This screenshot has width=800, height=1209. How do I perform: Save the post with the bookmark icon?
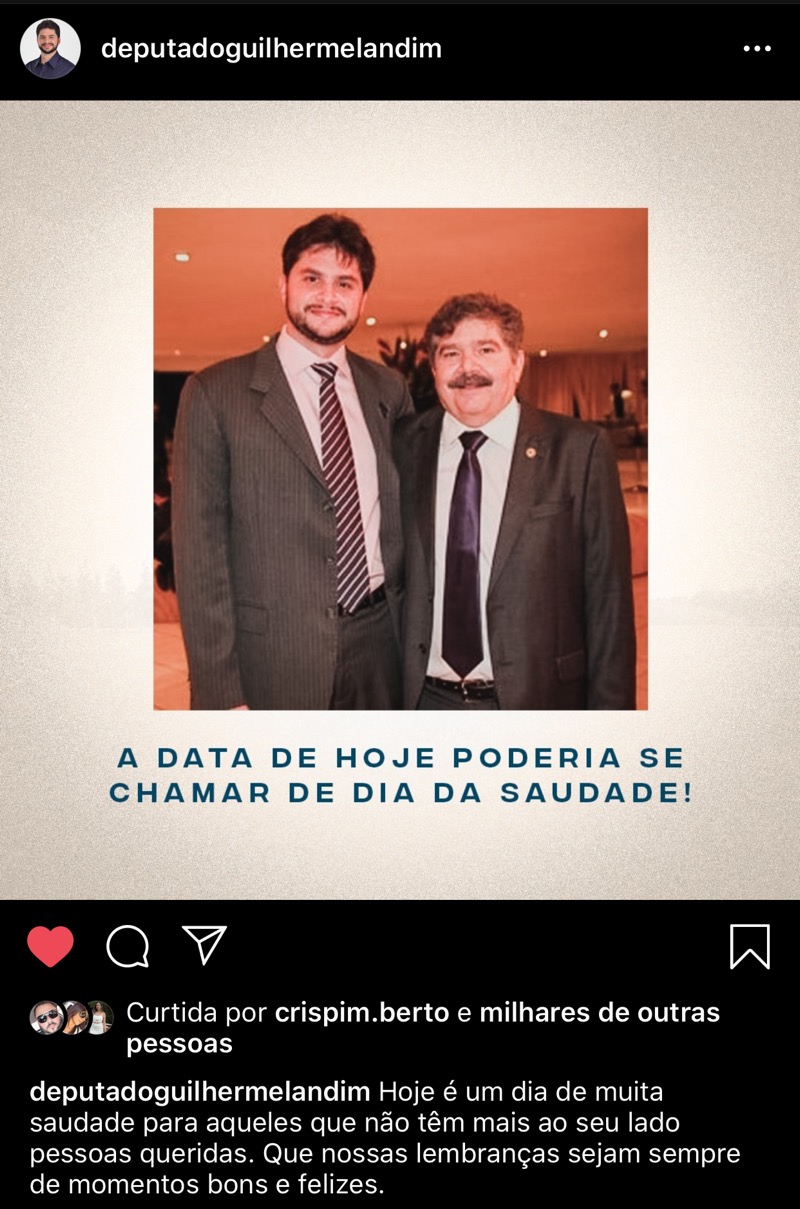tap(749, 946)
